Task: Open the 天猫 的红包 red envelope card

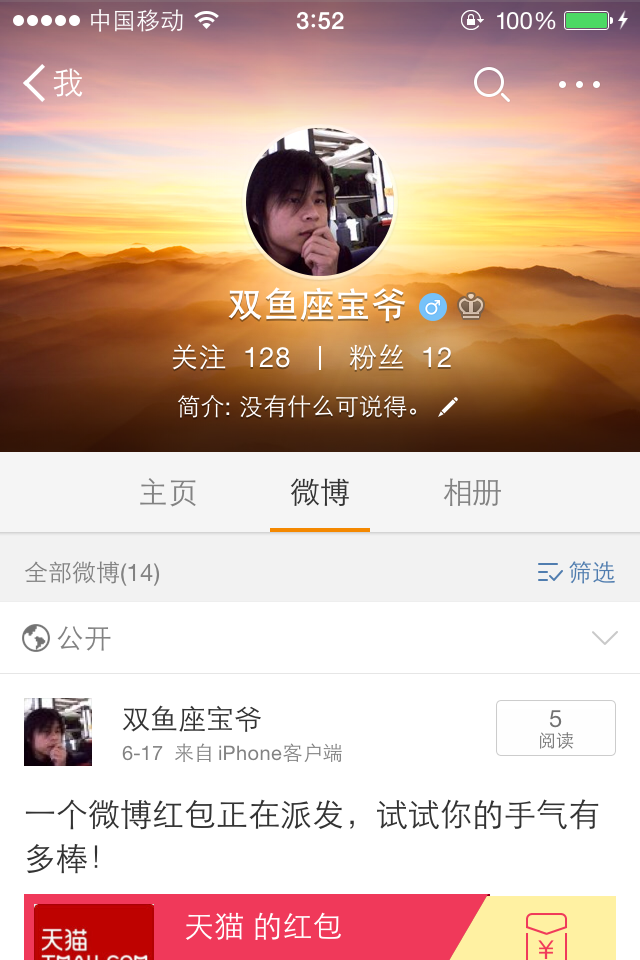Action: [x=320, y=927]
